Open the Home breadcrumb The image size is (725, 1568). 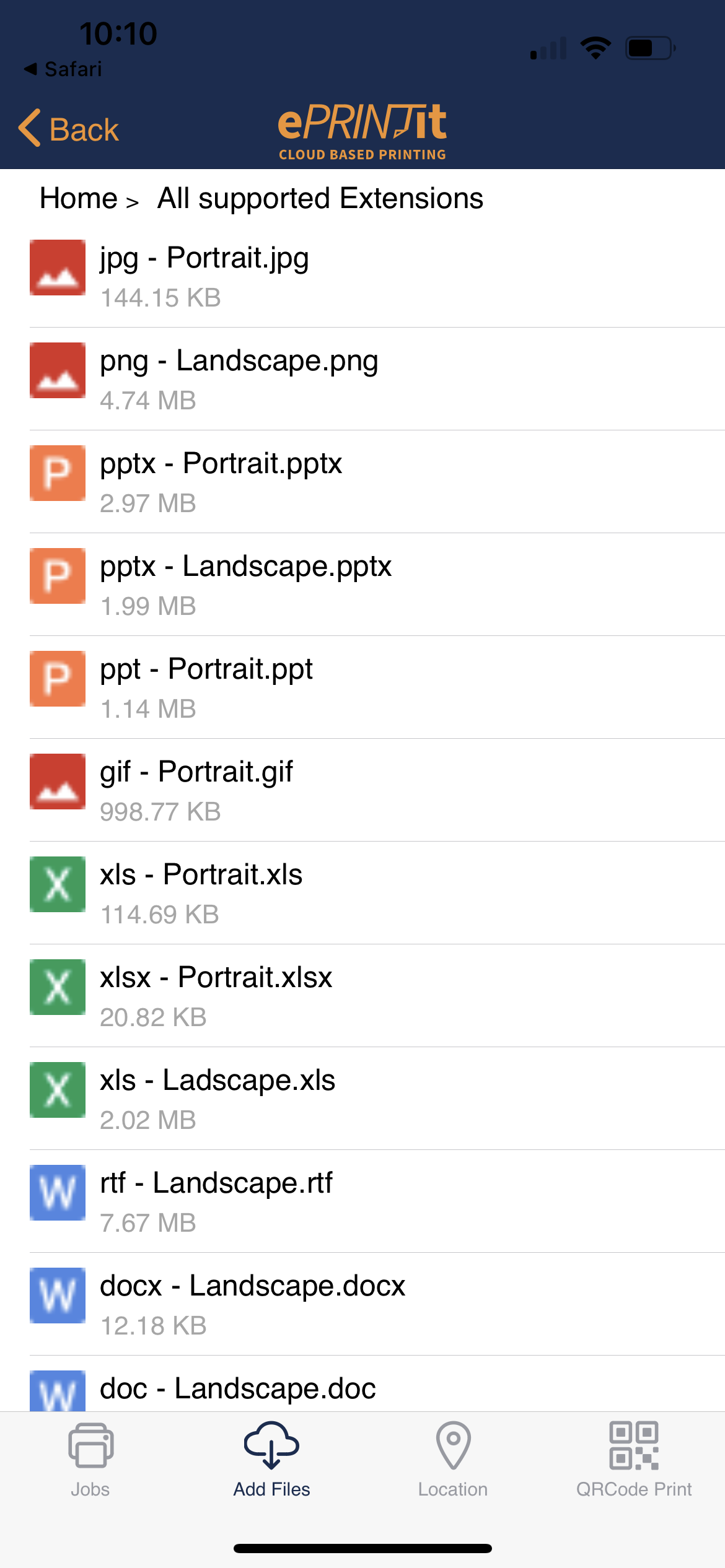pos(79,199)
